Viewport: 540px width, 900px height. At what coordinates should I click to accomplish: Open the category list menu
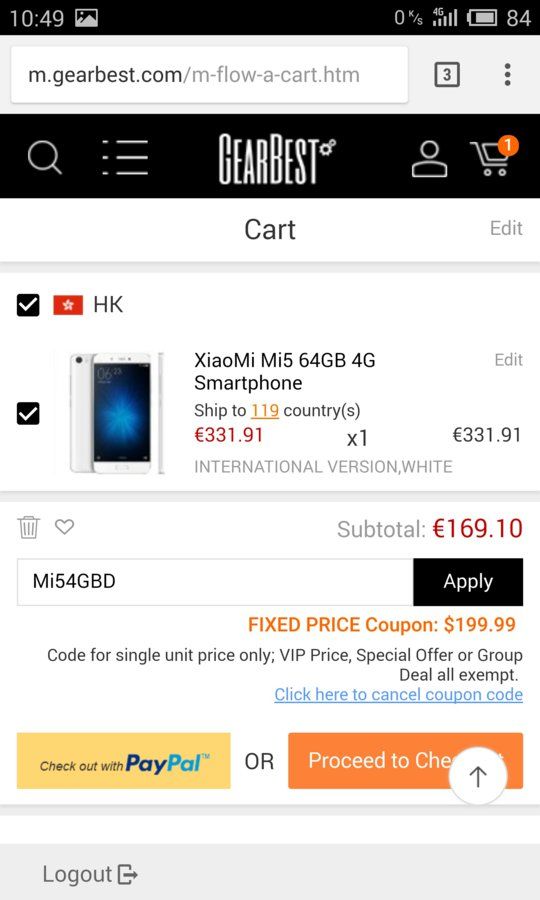[125, 157]
